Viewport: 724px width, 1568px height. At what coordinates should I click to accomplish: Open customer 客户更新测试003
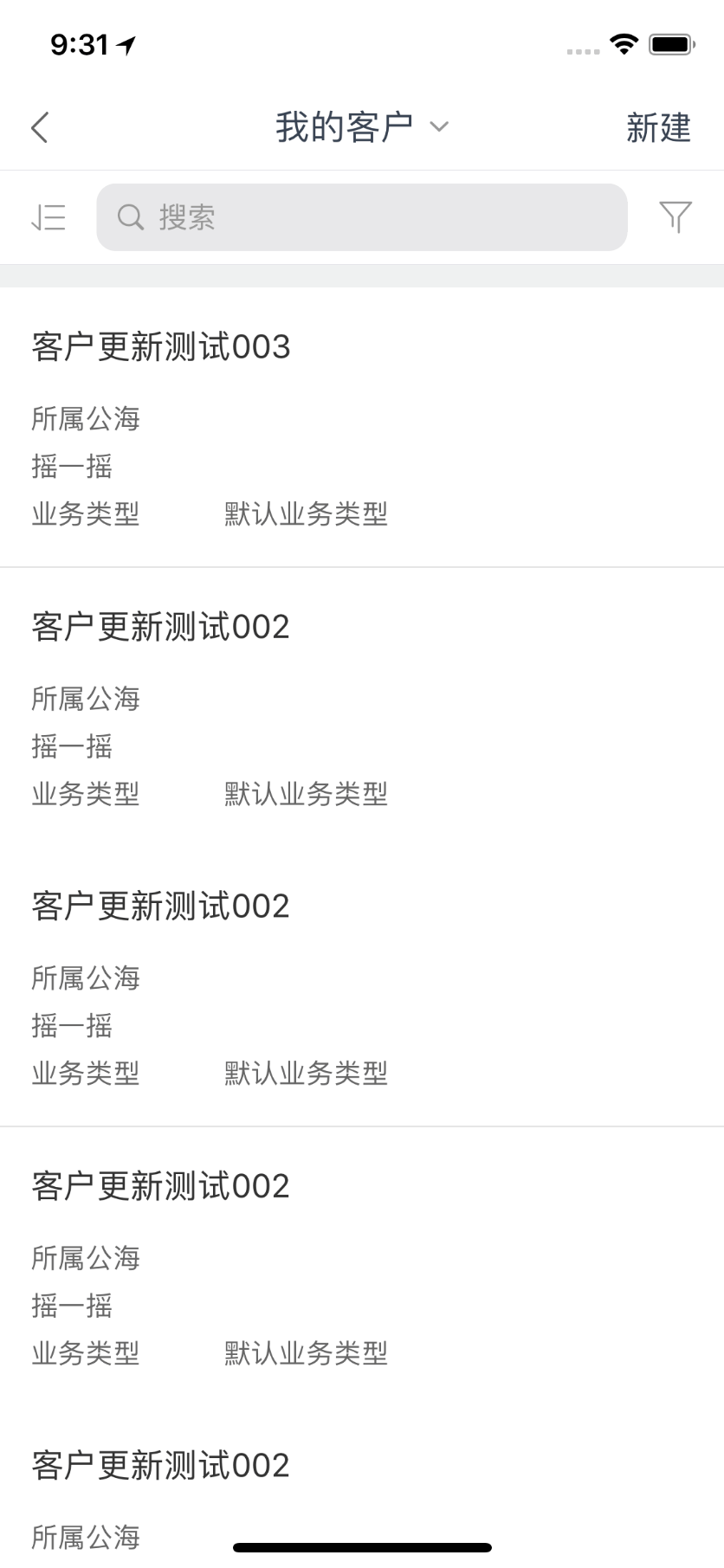point(161,347)
